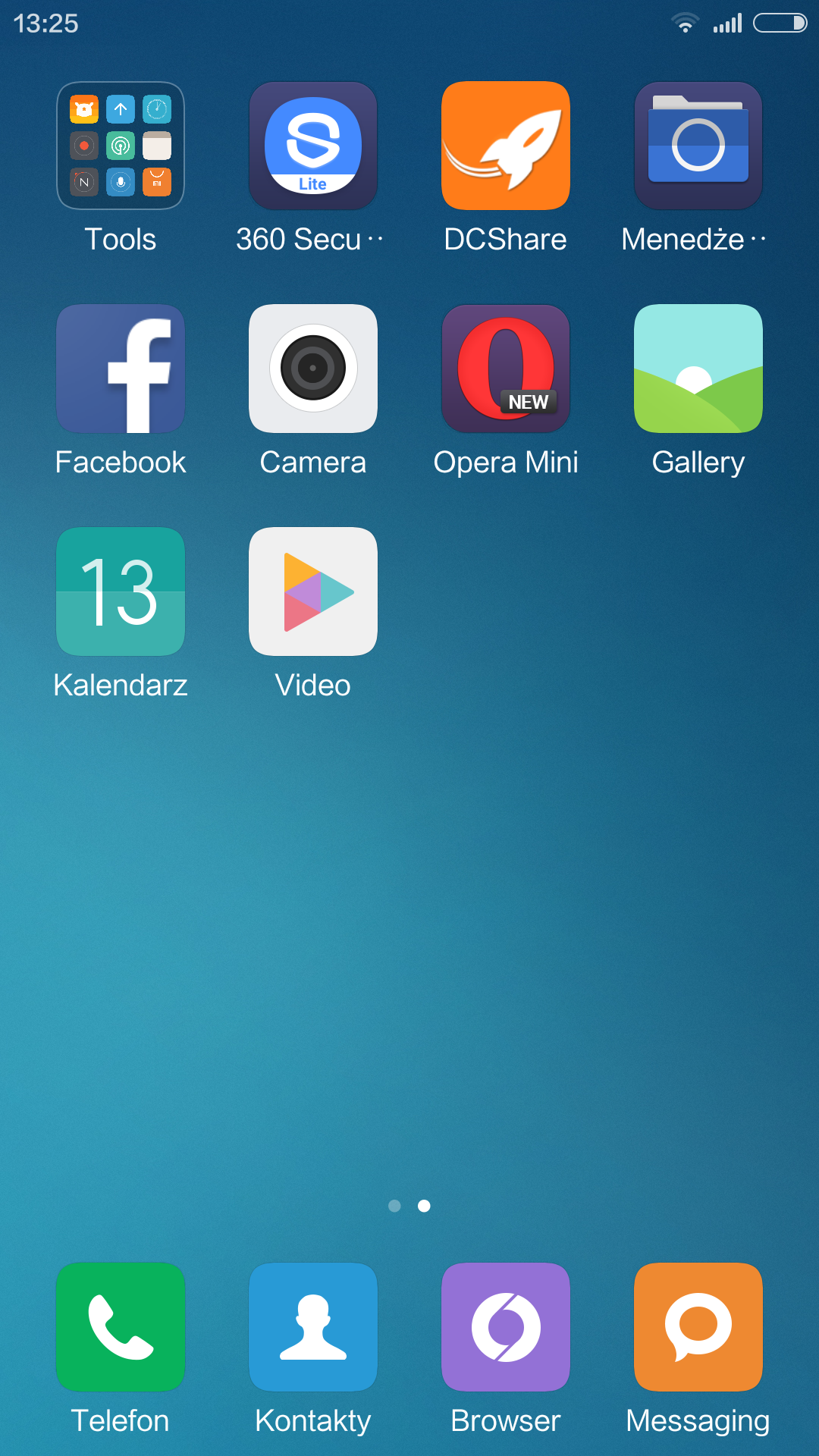Open the Gallery app

click(698, 369)
